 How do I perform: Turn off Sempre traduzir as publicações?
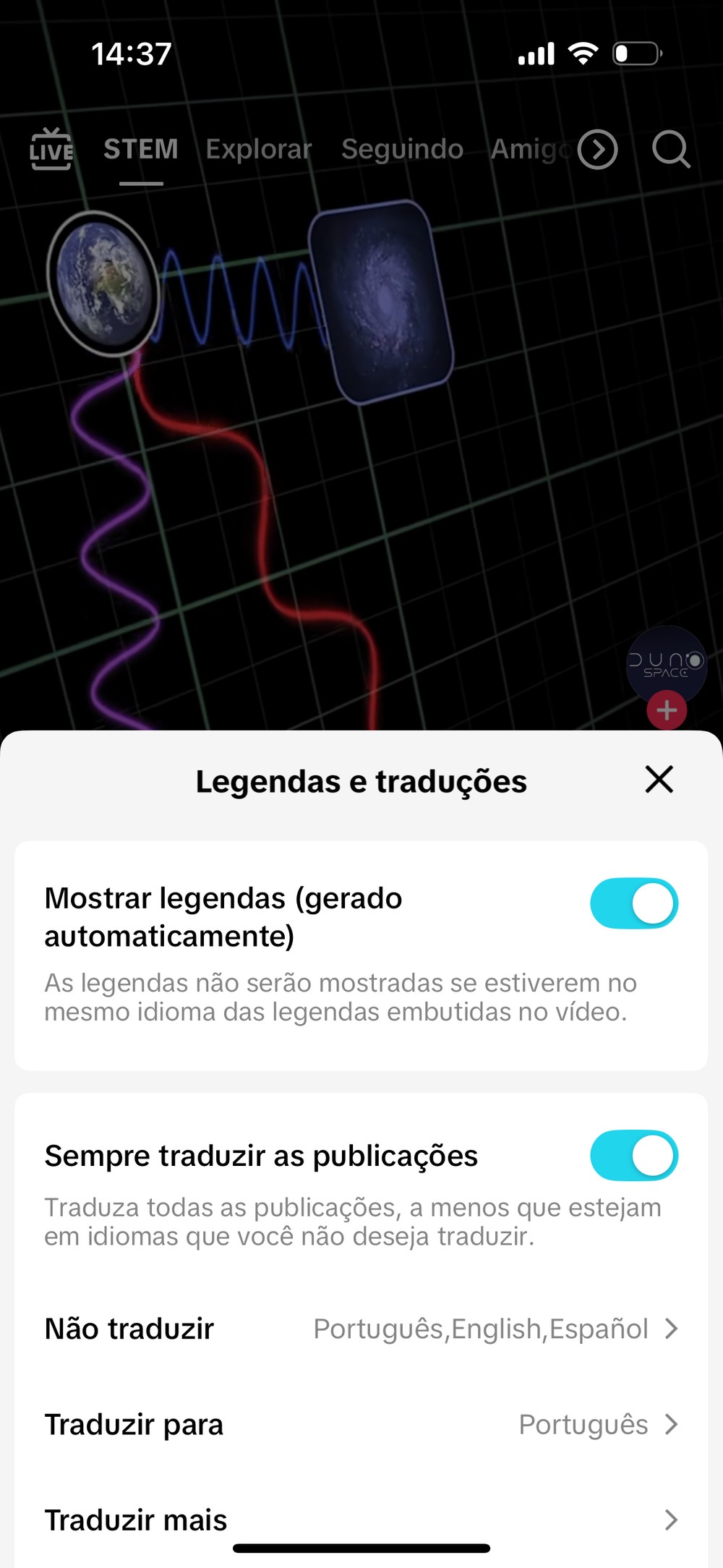coord(633,1155)
